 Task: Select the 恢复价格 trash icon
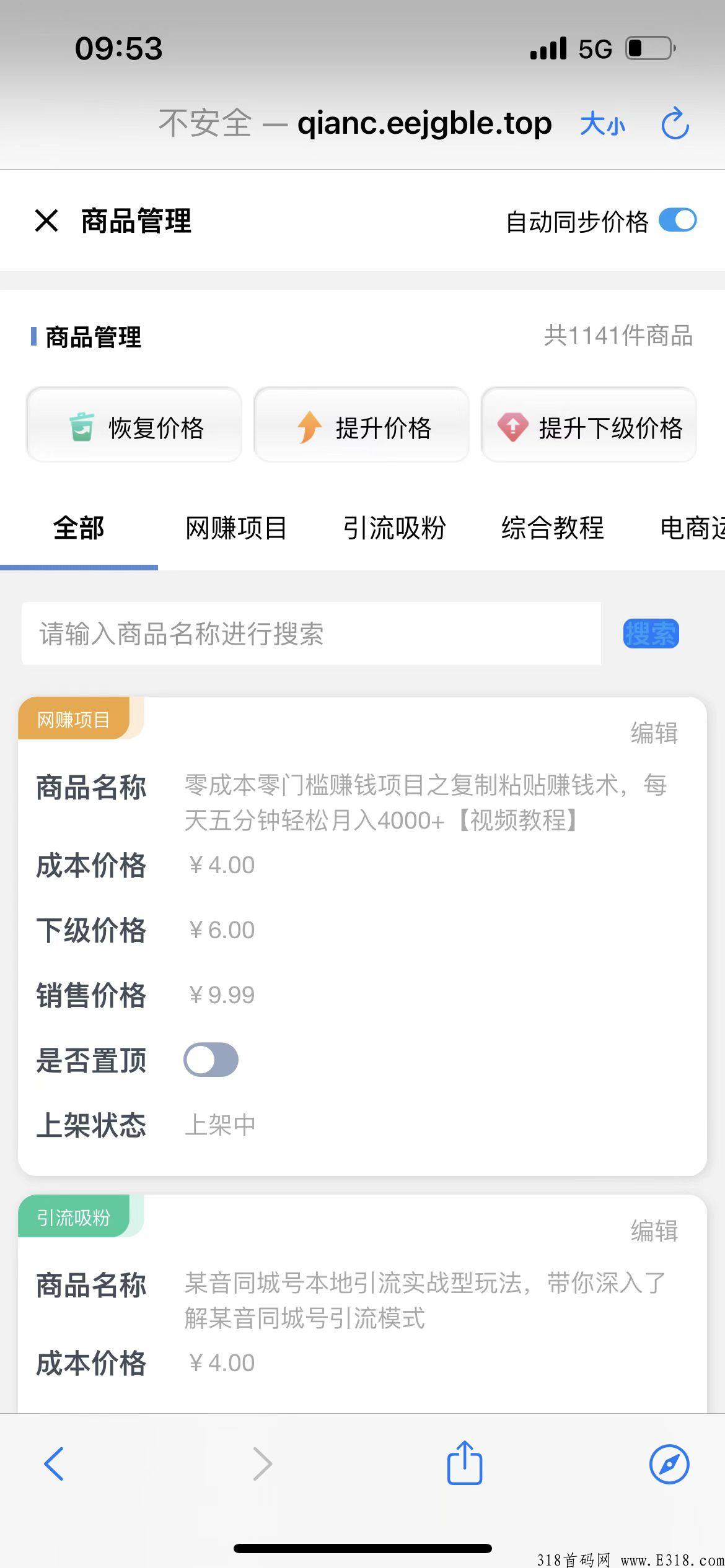point(81,427)
